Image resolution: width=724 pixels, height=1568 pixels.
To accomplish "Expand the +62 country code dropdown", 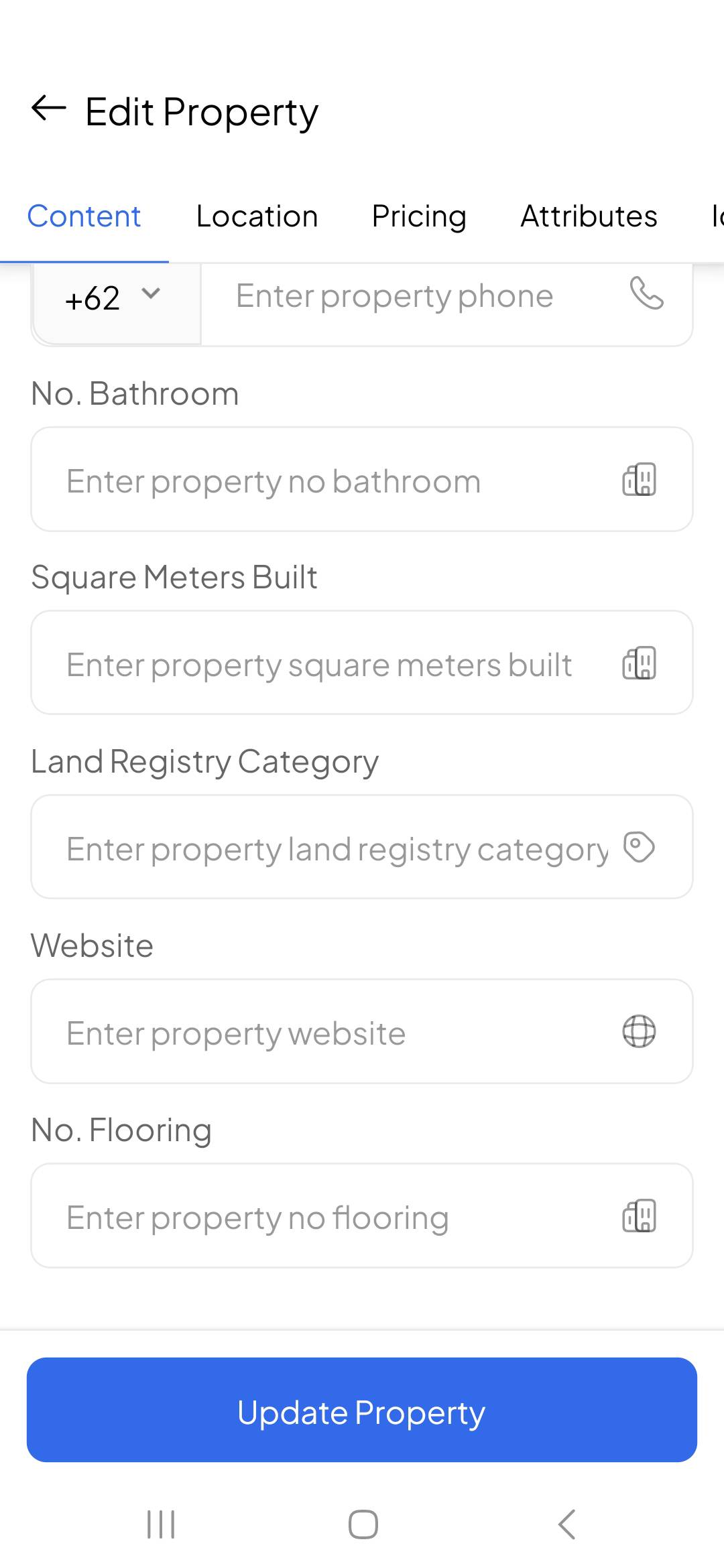I will [115, 298].
